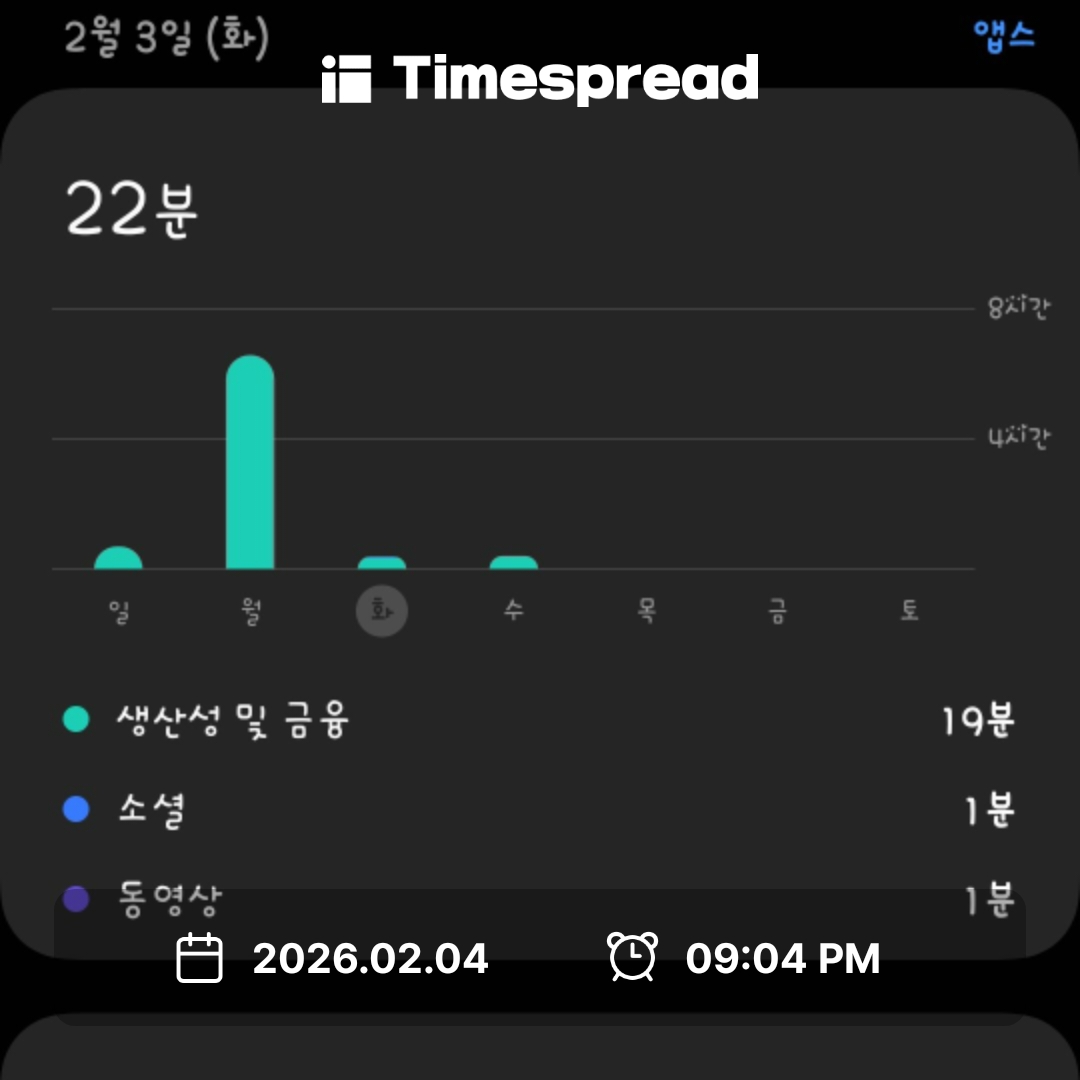Select the 일 bar in the chart
The height and width of the screenshot is (1080, 1080).
pos(118,558)
